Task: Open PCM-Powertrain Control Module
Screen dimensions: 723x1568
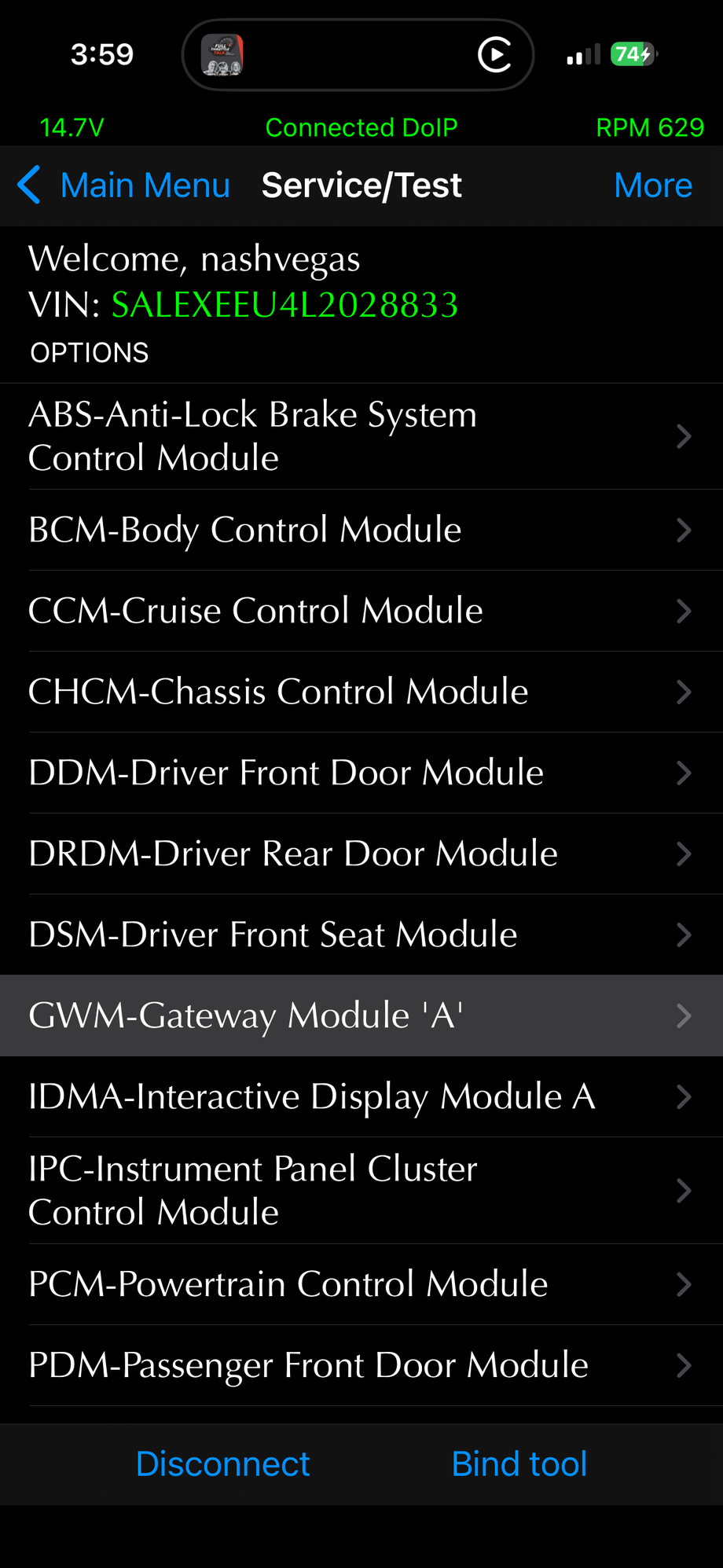Action: (x=361, y=1284)
